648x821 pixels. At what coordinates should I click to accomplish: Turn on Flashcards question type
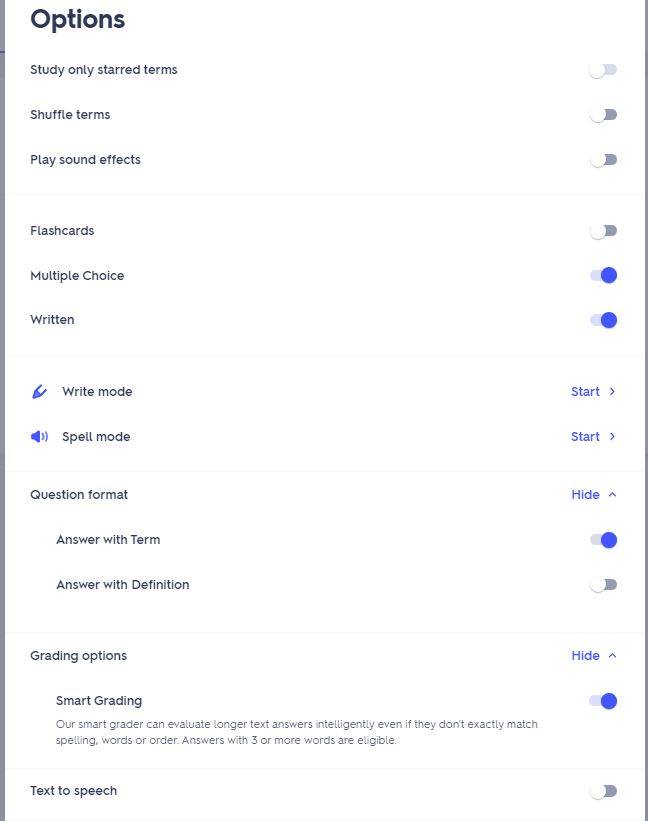click(603, 231)
